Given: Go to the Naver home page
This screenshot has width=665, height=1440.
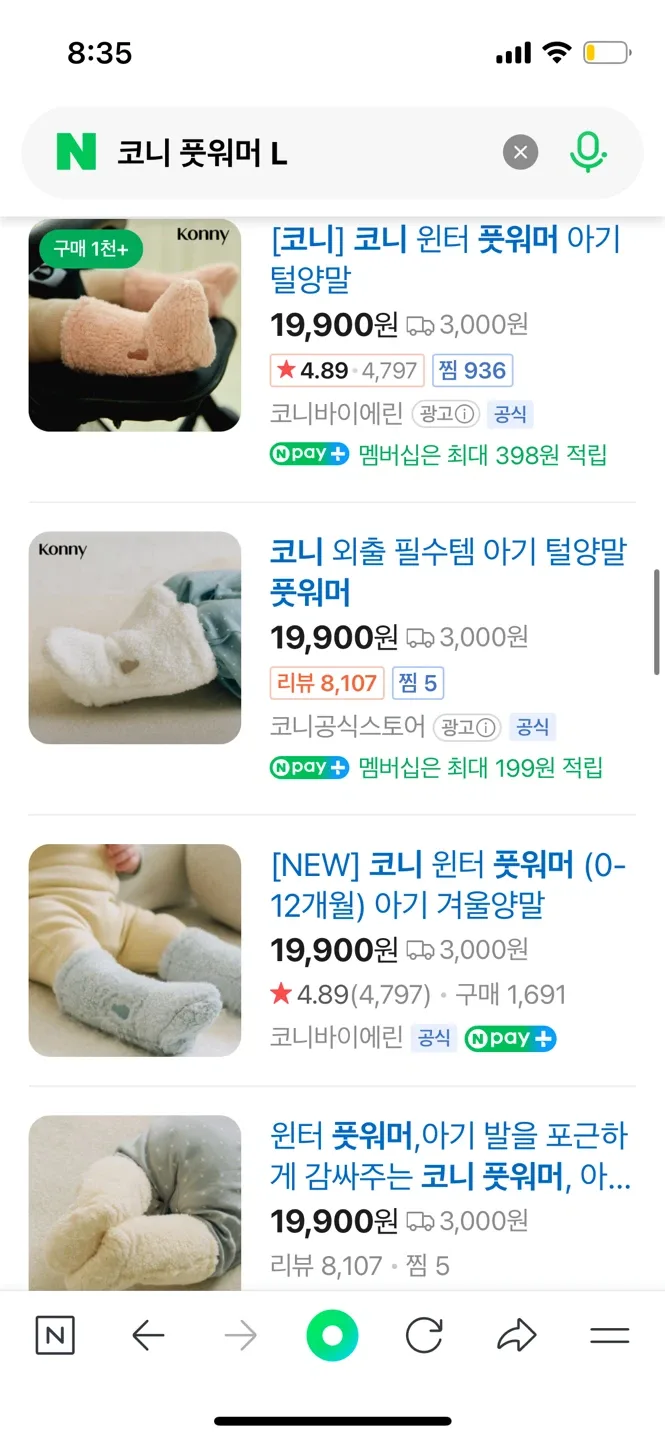Looking at the screenshot, I should [x=55, y=1336].
